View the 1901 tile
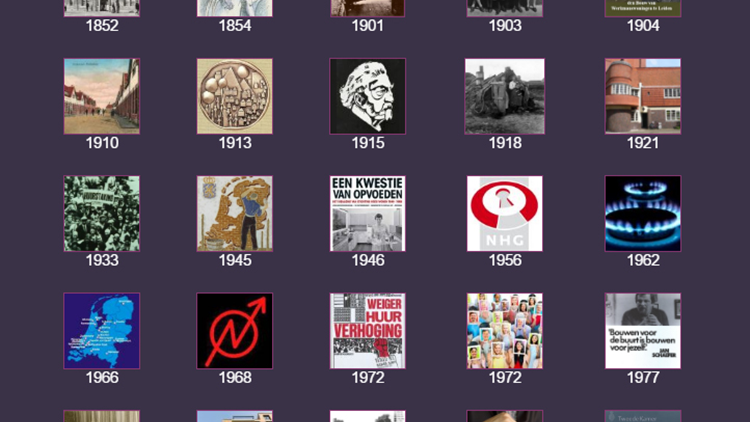The image size is (750, 422). point(368,8)
